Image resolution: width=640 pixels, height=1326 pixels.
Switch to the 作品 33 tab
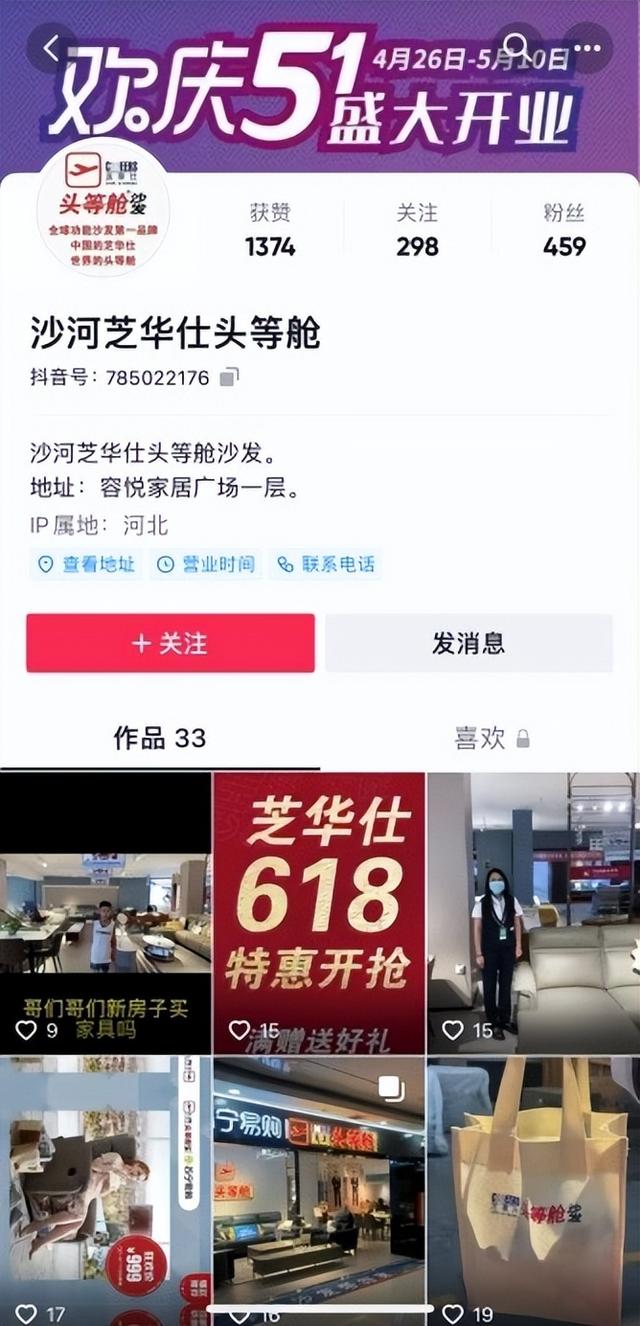160,738
